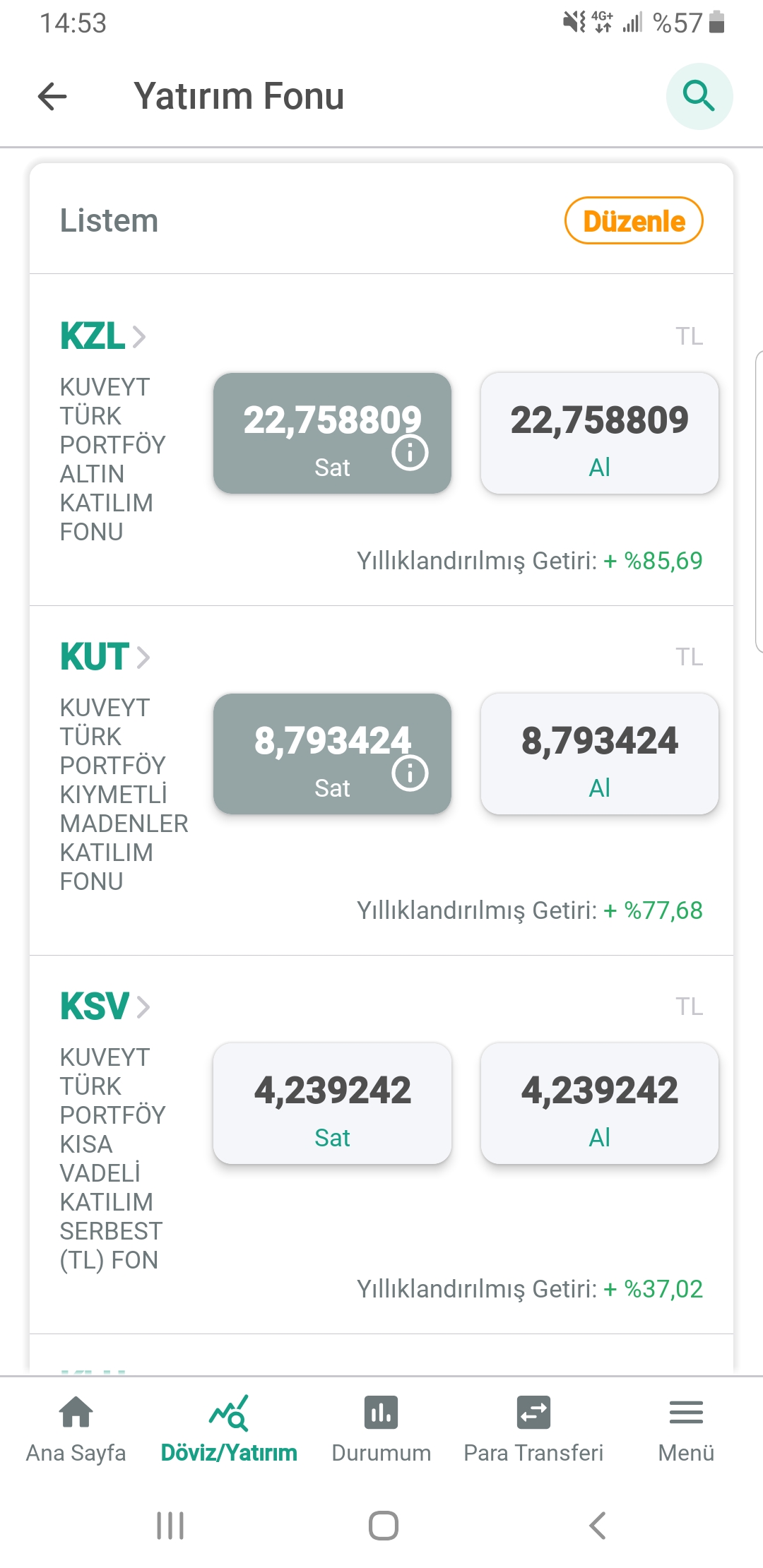Open KUT fund details
The height and width of the screenshot is (1568, 763).
point(105,657)
